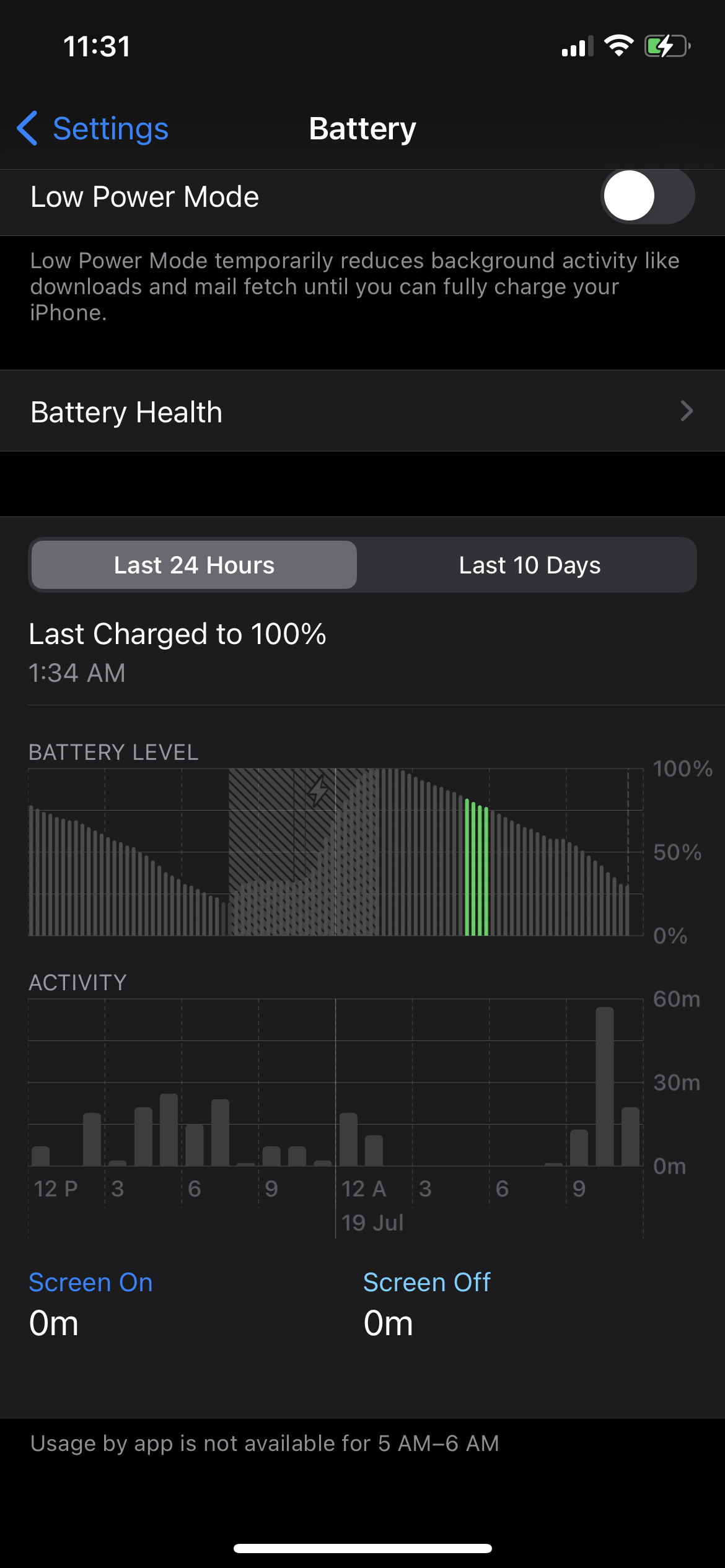
Task: Go back to Settings
Action: click(93, 129)
